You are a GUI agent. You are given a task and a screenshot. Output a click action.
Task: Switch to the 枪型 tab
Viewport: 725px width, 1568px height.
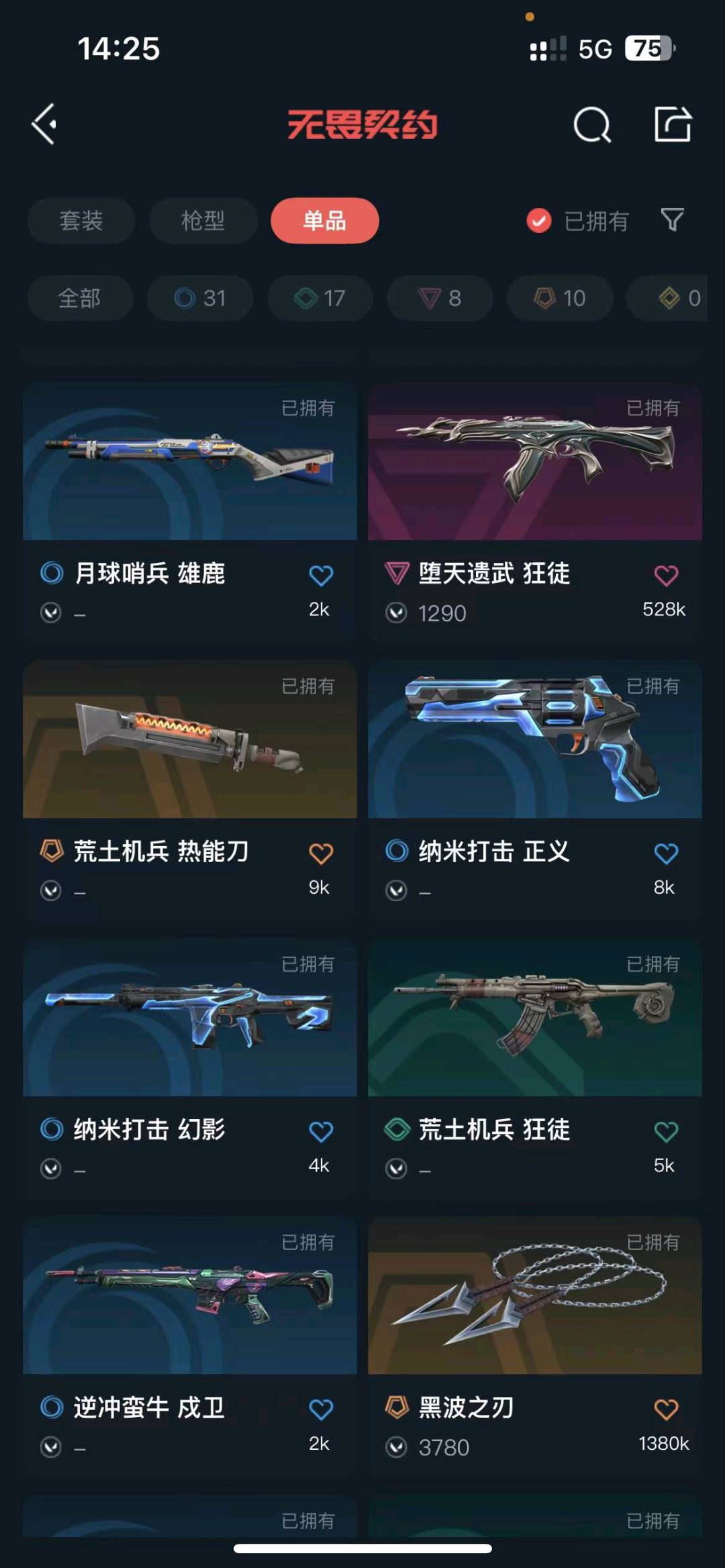pos(203,221)
